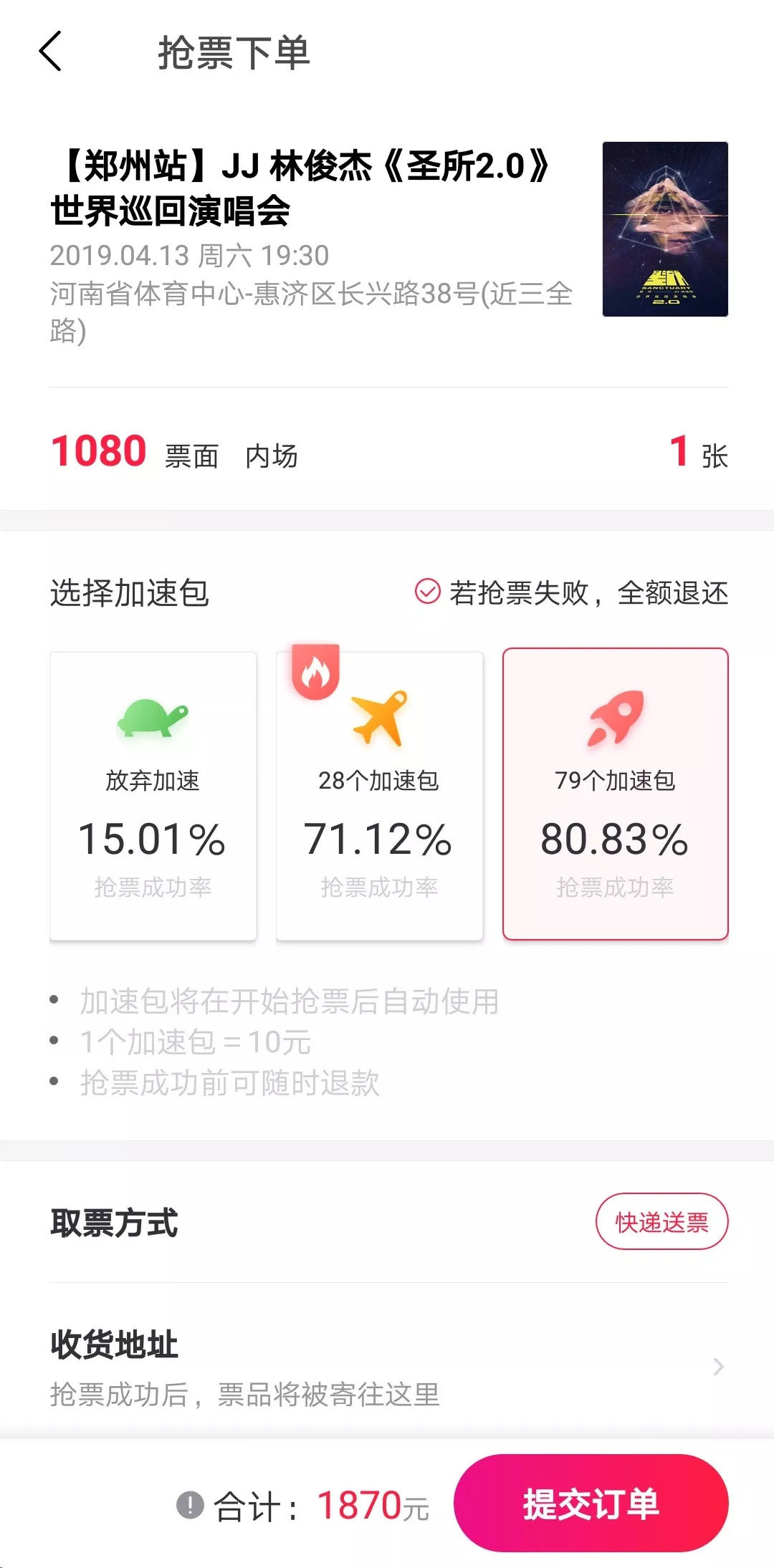Select the 79个加速包 option
774x1568 pixels.
615,795
